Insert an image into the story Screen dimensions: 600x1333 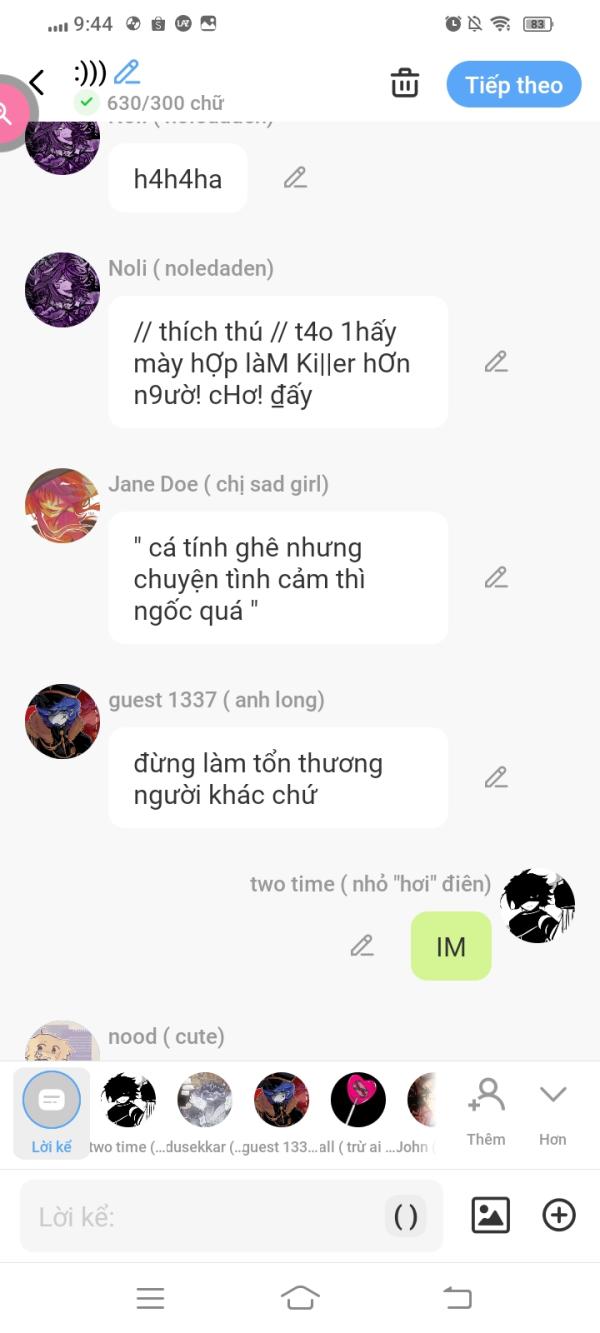[x=490, y=1215]
